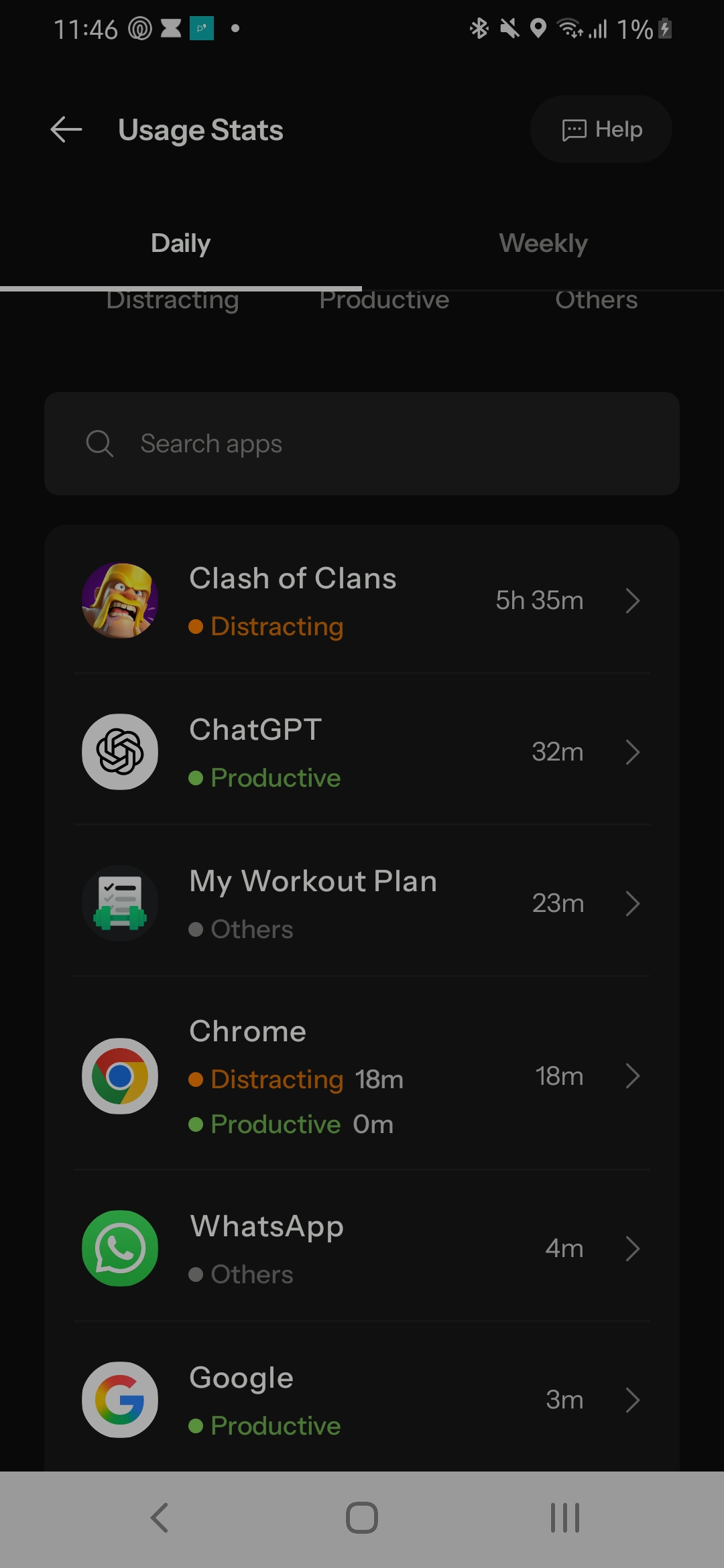Show Chrome usage breakdown

tap(362, 1076)
